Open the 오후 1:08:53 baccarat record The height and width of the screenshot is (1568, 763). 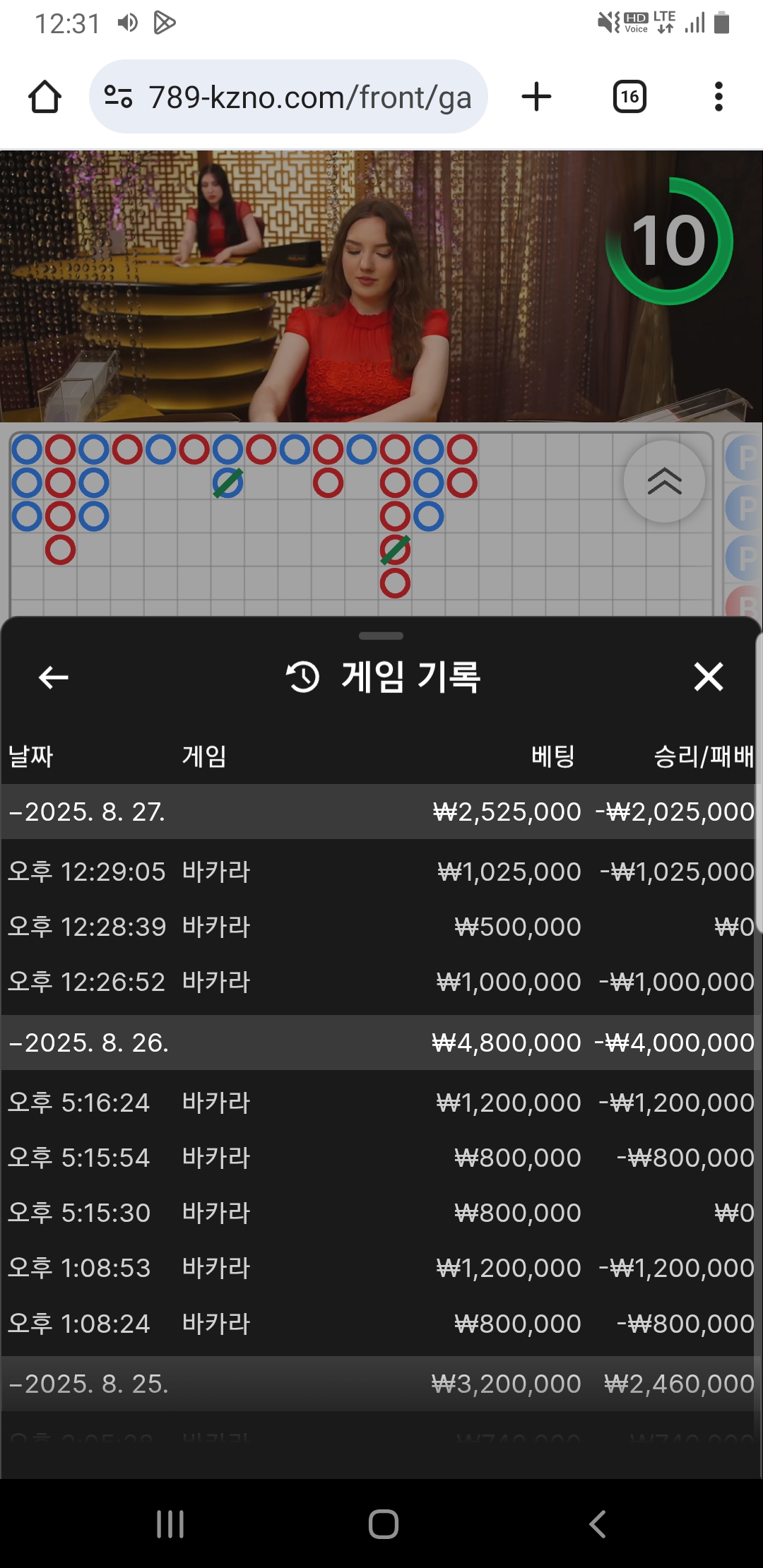(381, 1268)
